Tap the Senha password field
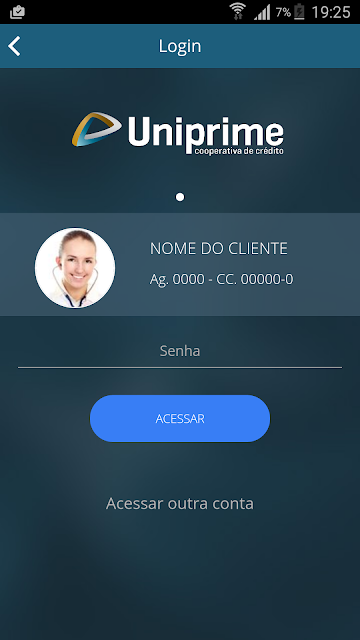This screenshot has height=640, width=360. [x=180, y=351]
